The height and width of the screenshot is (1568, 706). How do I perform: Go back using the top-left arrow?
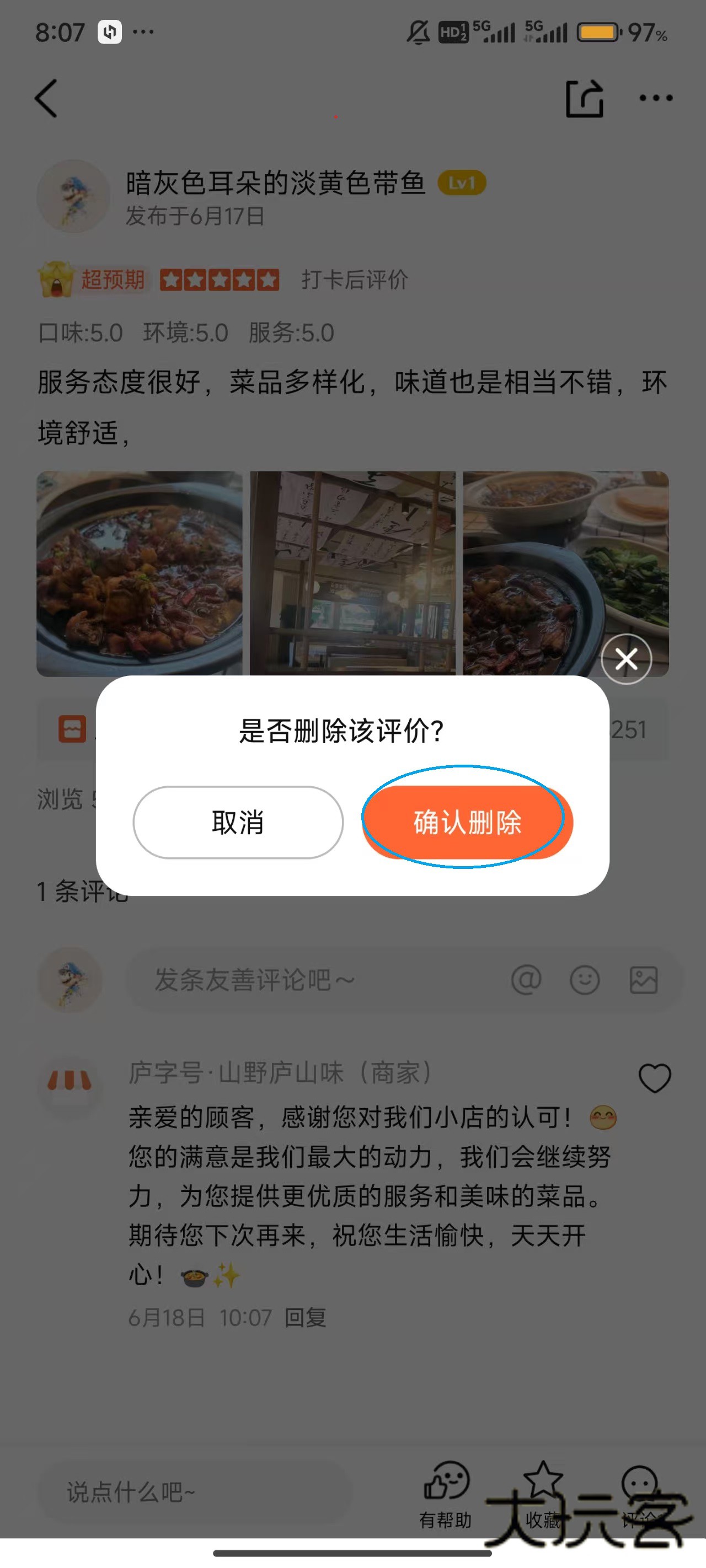pyautogui.click(x=46, y=98)
